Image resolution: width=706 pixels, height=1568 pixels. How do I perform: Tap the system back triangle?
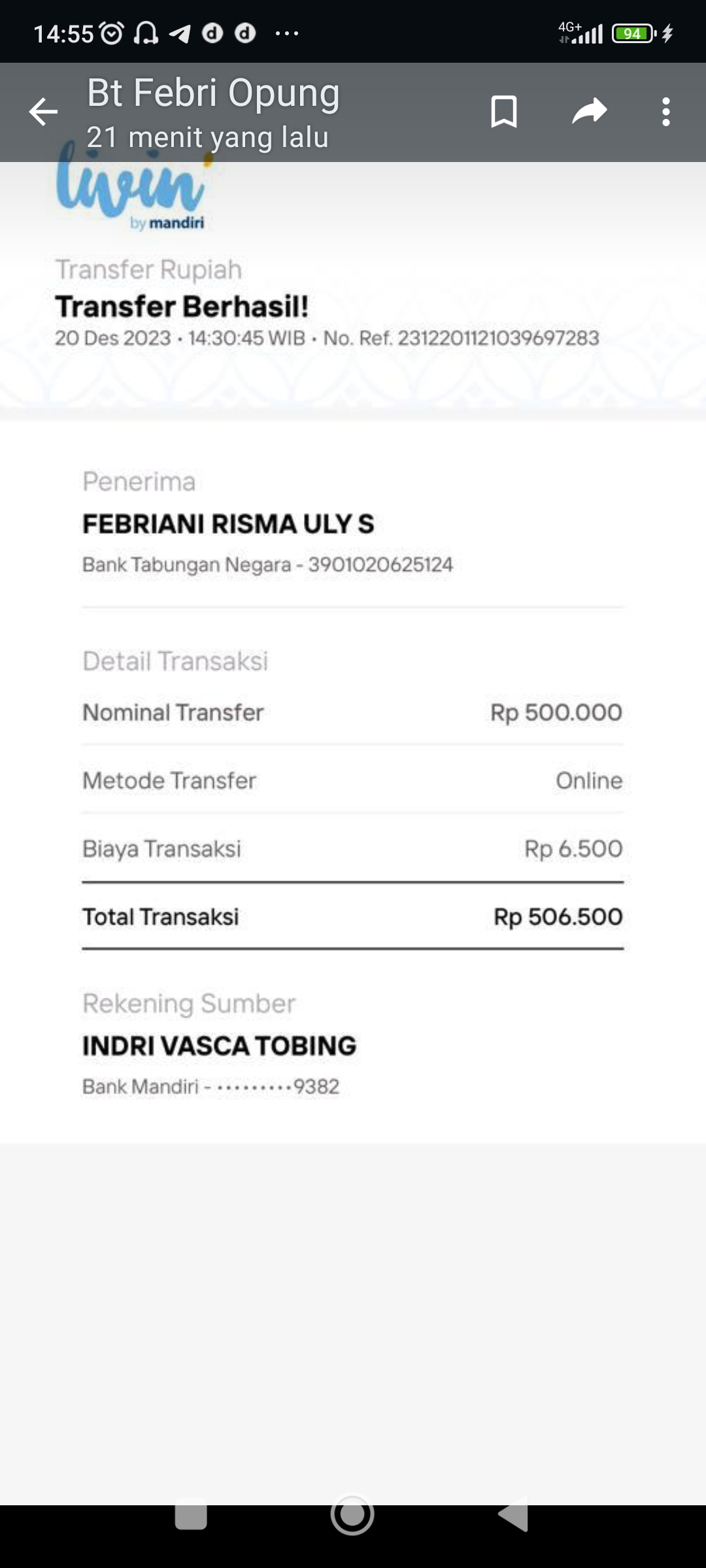(514, 1514)
